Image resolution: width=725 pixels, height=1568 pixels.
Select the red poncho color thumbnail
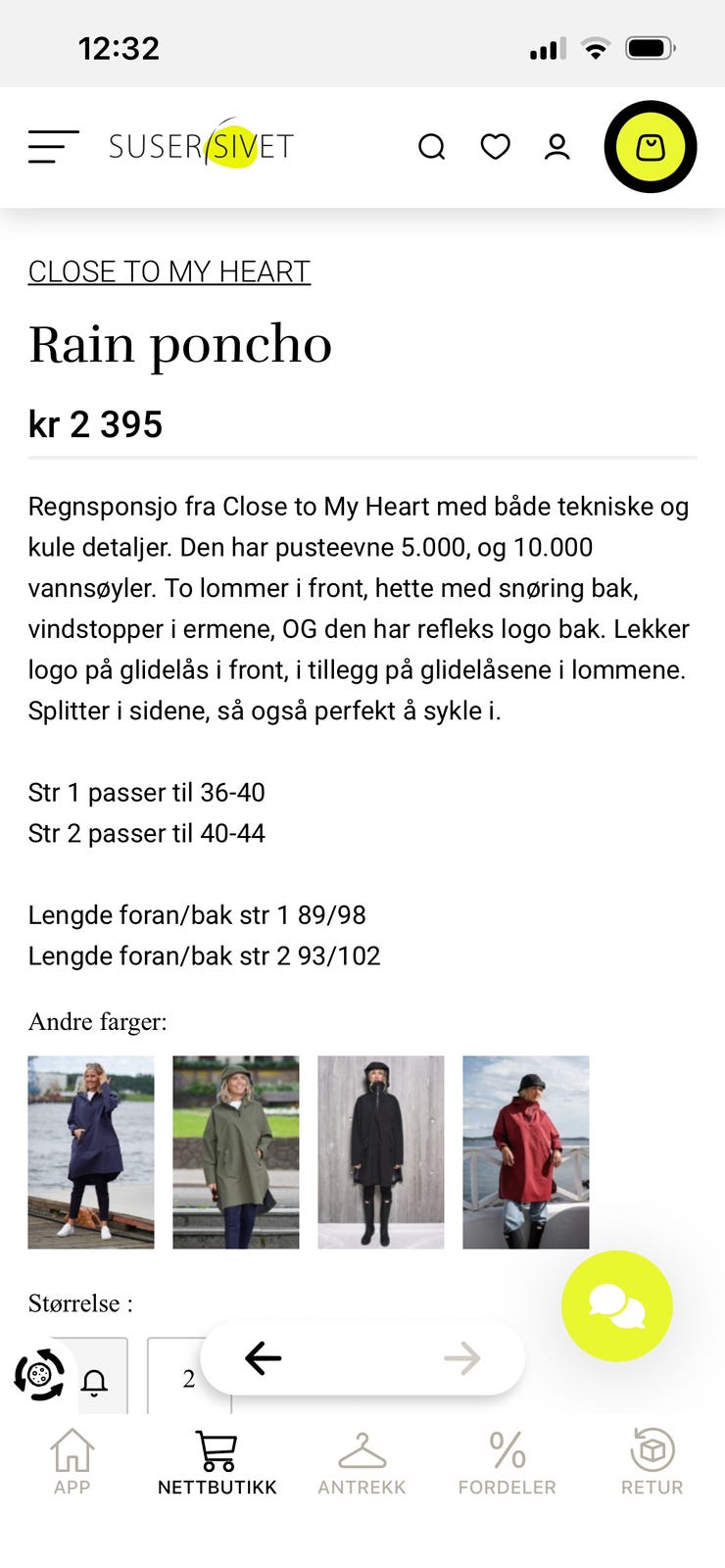[525, 1152]
